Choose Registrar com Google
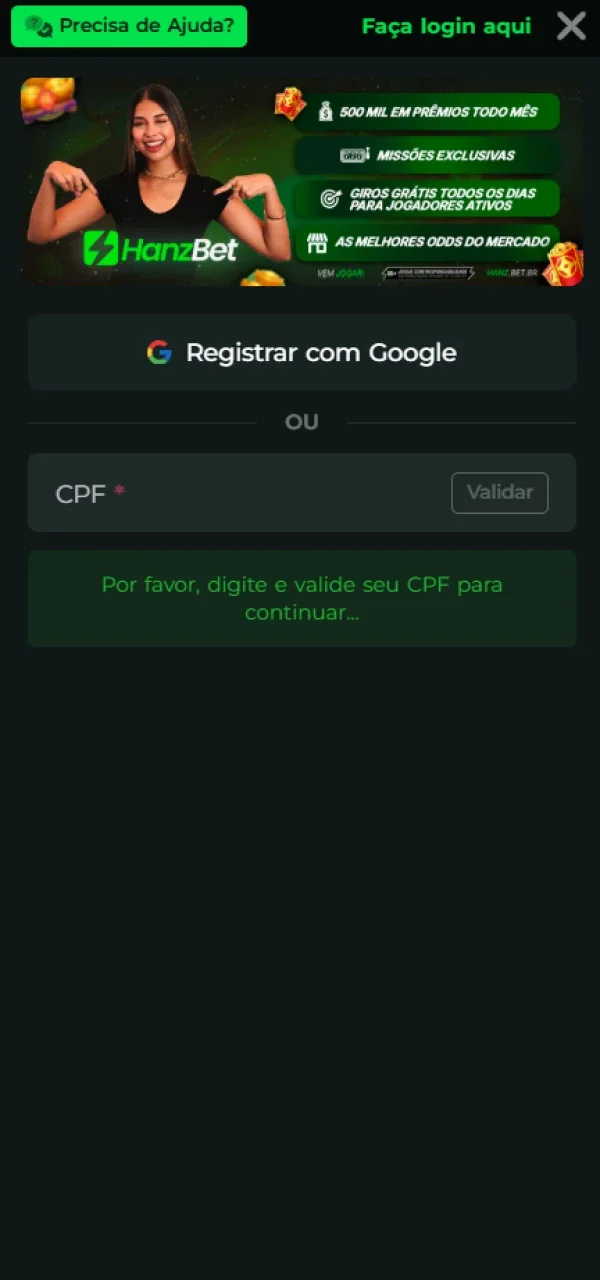Image resolution: width=600 pixels, height=1280 pixels. (301, 352)
